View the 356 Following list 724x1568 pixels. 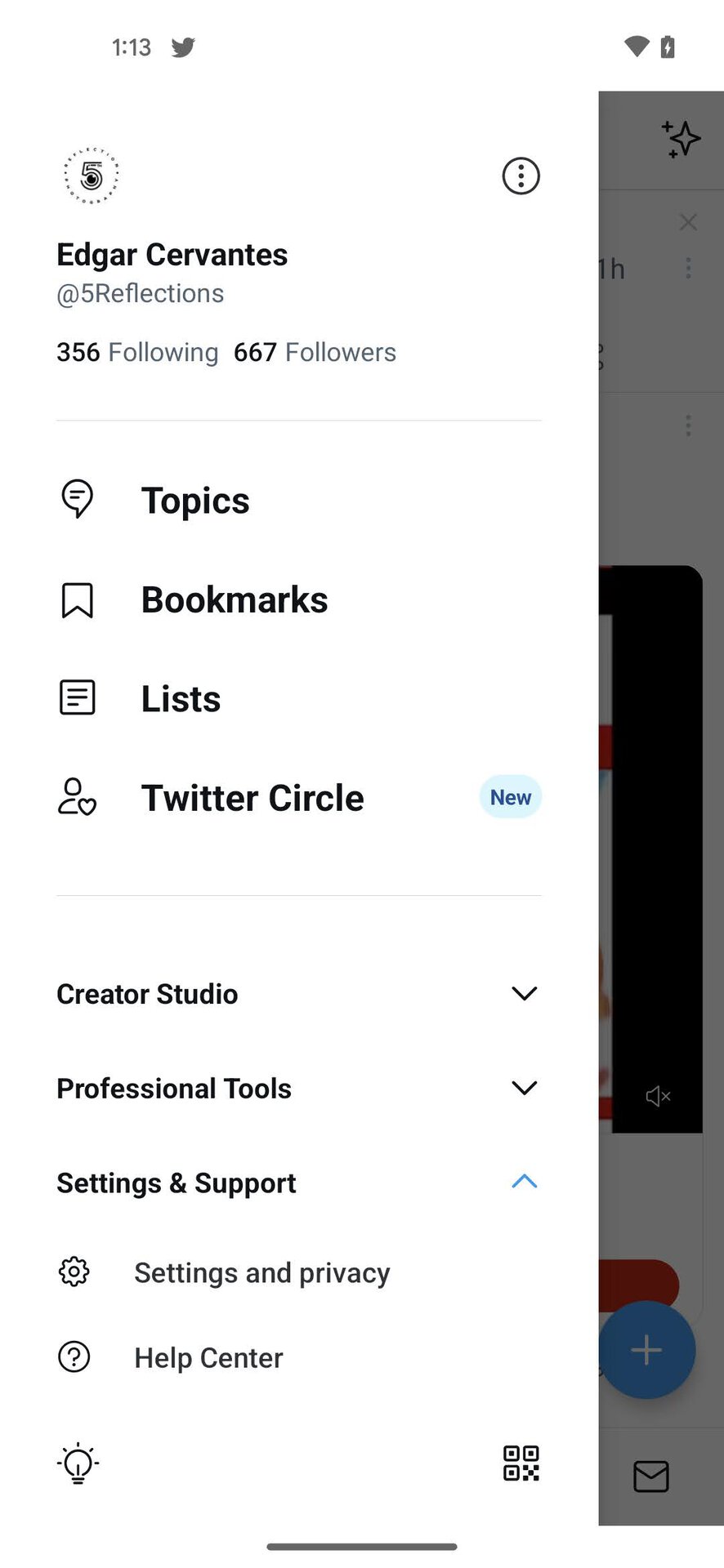pos(137,352)
